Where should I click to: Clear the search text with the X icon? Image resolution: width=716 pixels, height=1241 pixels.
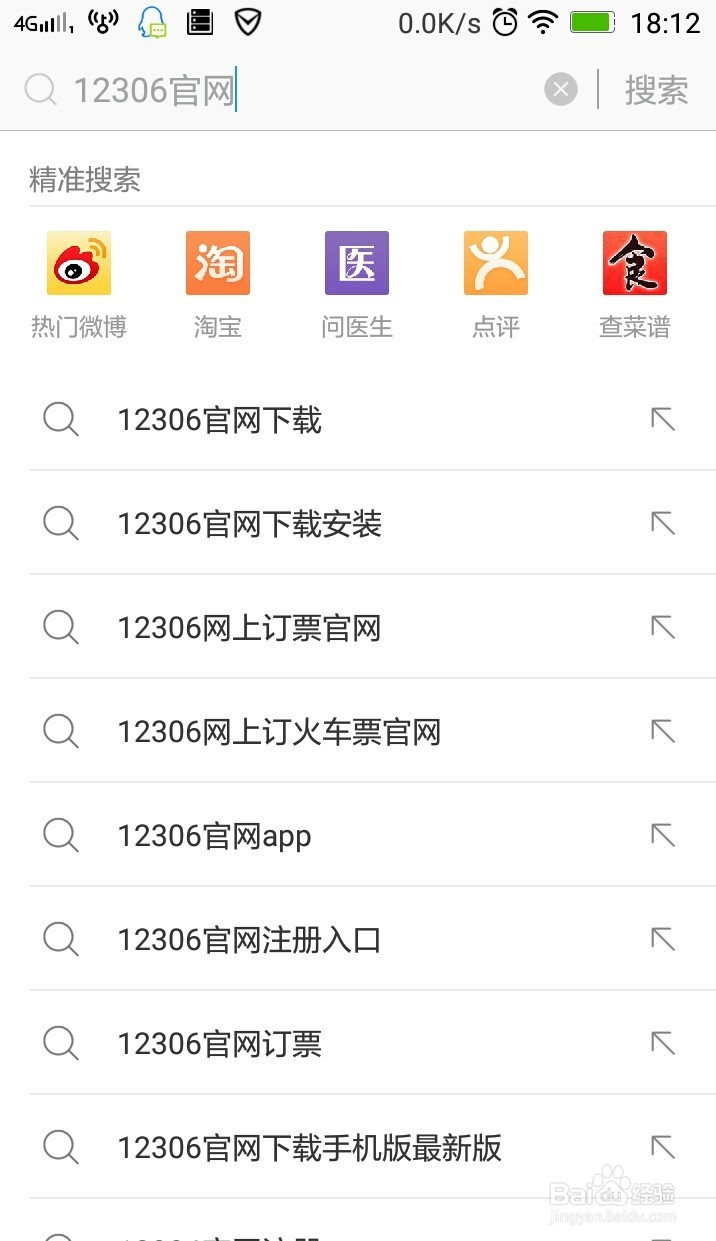[561, 90]
